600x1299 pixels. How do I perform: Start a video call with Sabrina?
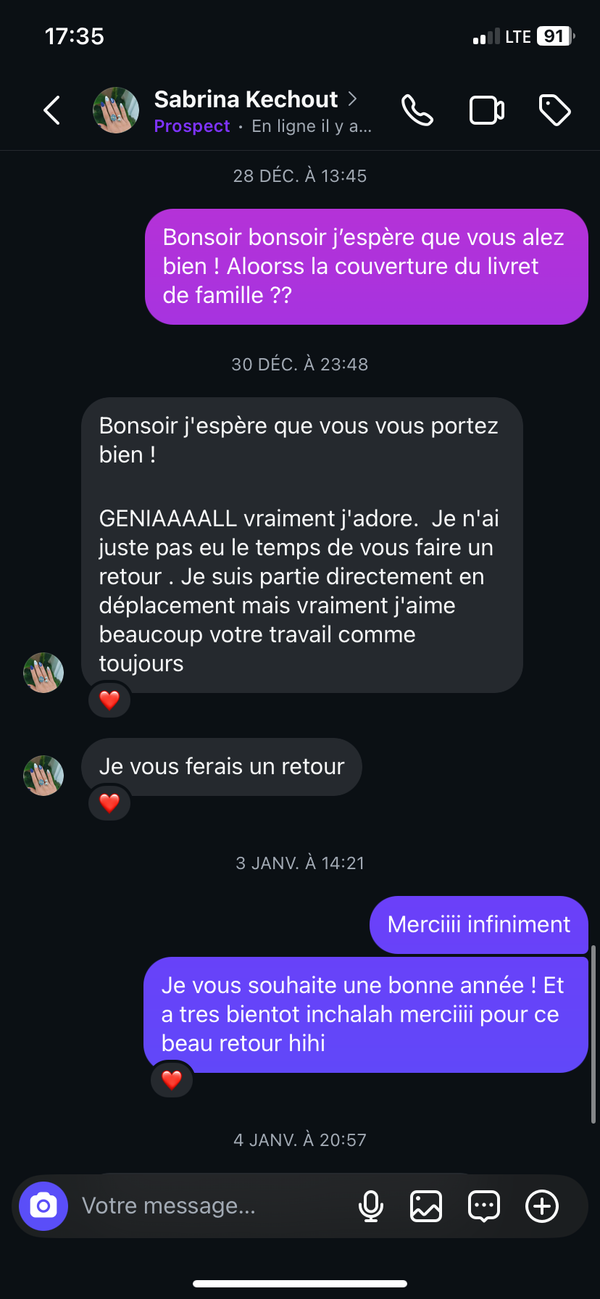coord(486,110)
